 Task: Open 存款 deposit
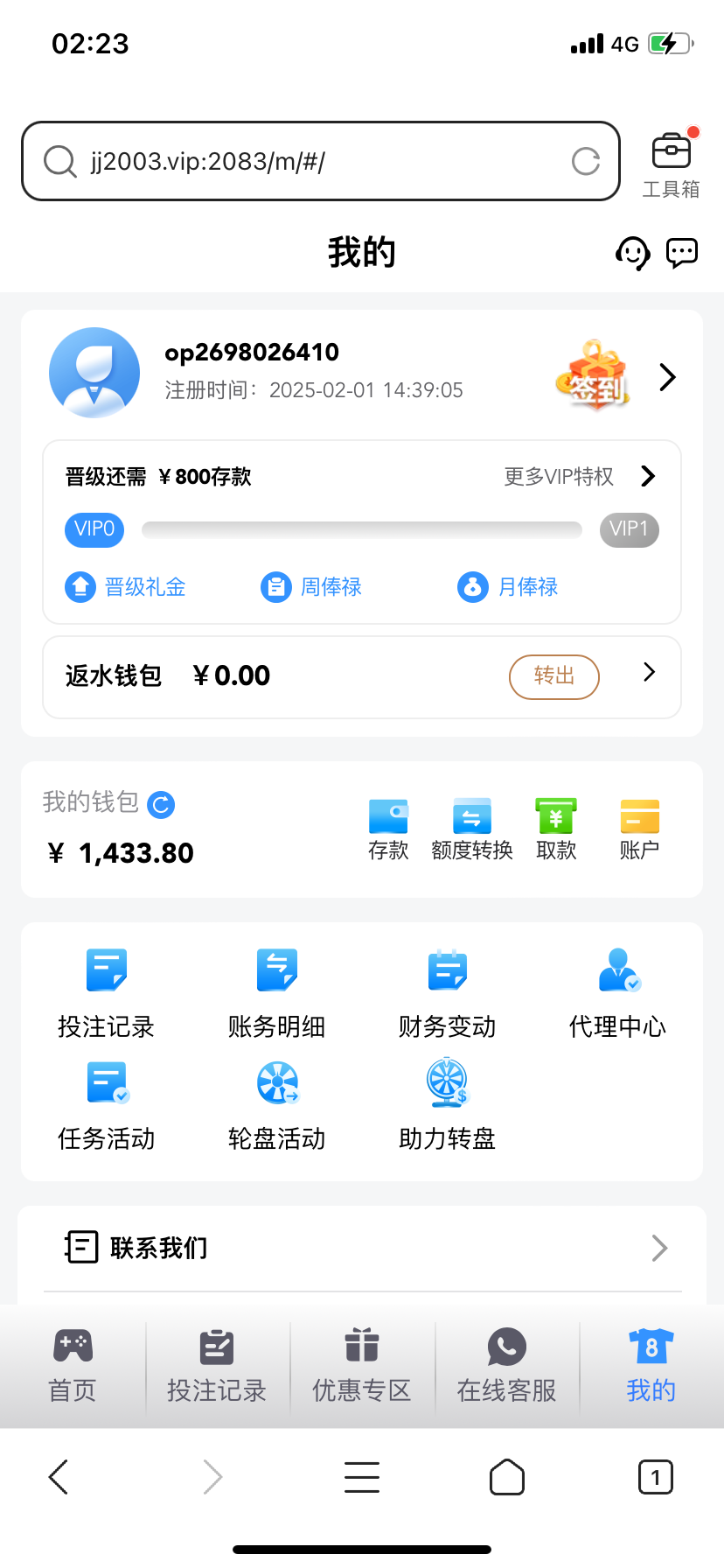(388, 829)
